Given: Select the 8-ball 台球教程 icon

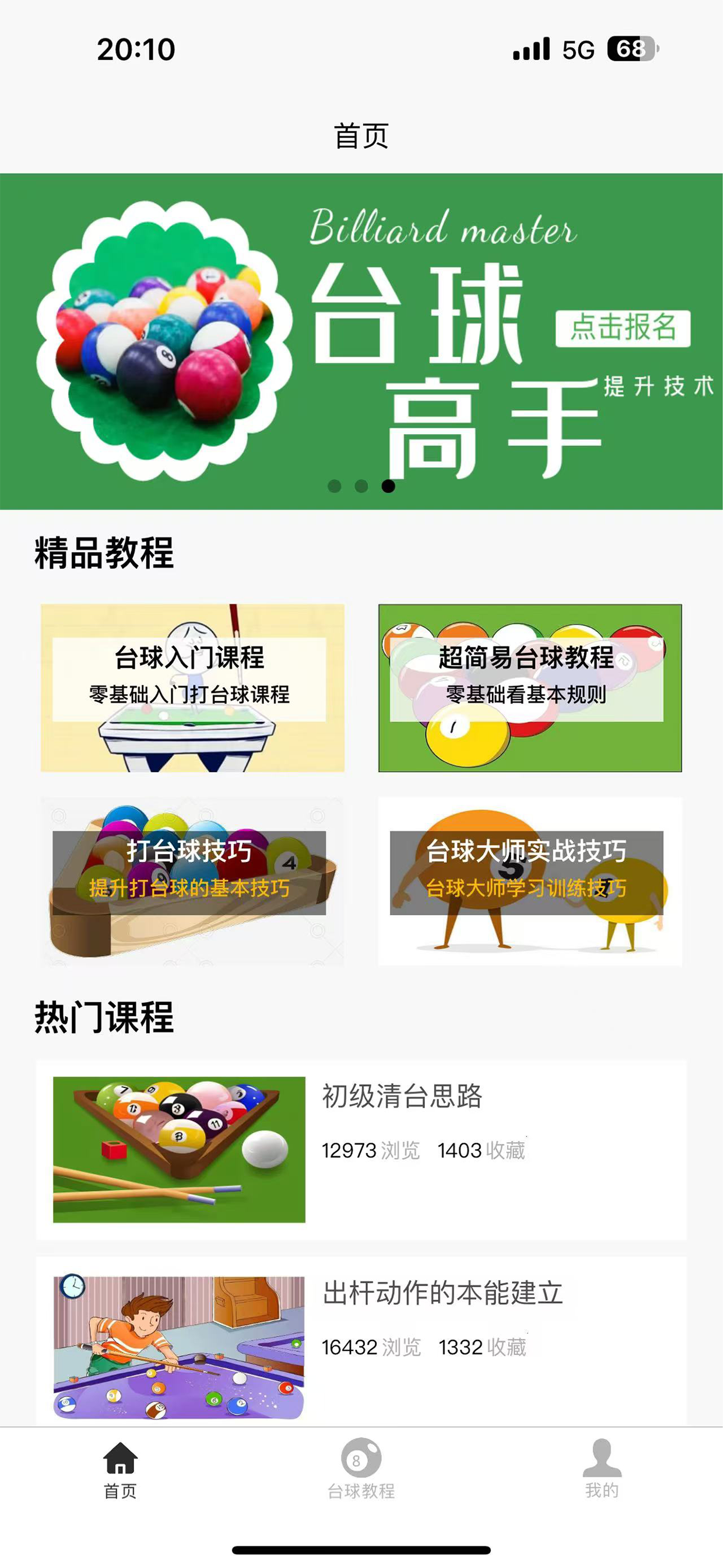Looking at the screenshot, I should click(361, 1461).
